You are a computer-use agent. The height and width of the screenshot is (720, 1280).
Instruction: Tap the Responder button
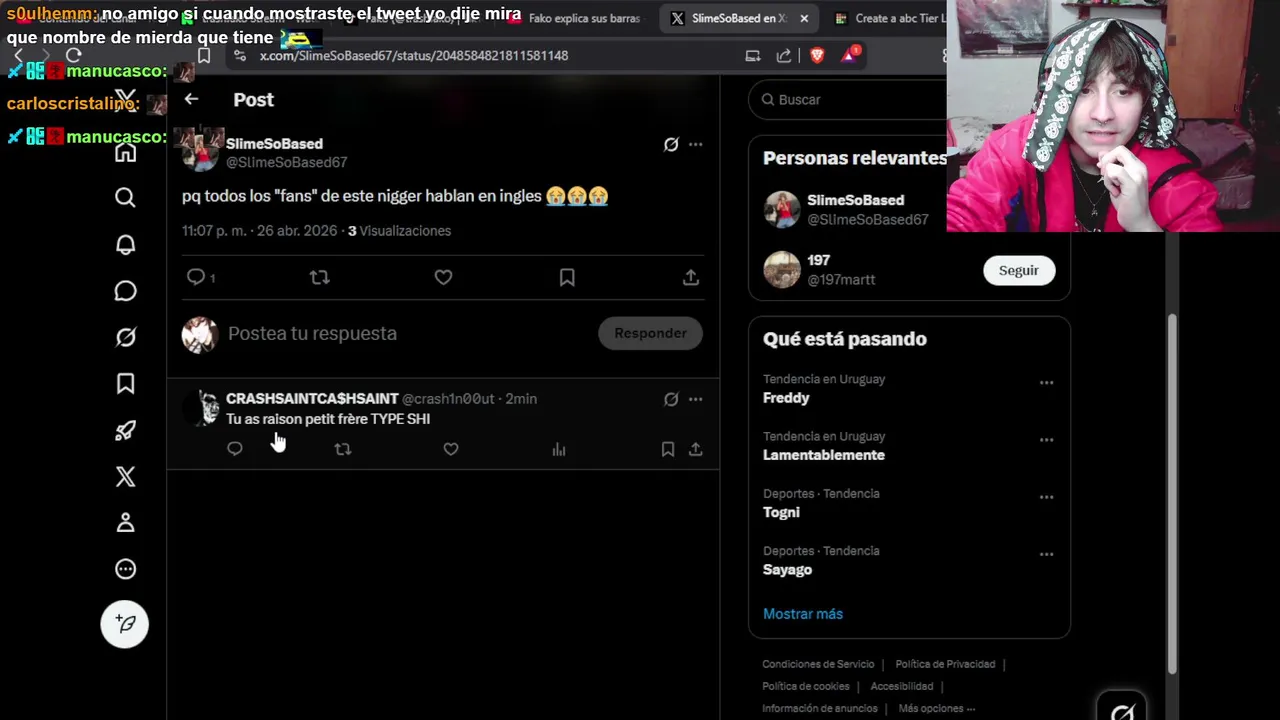(650, 333)
